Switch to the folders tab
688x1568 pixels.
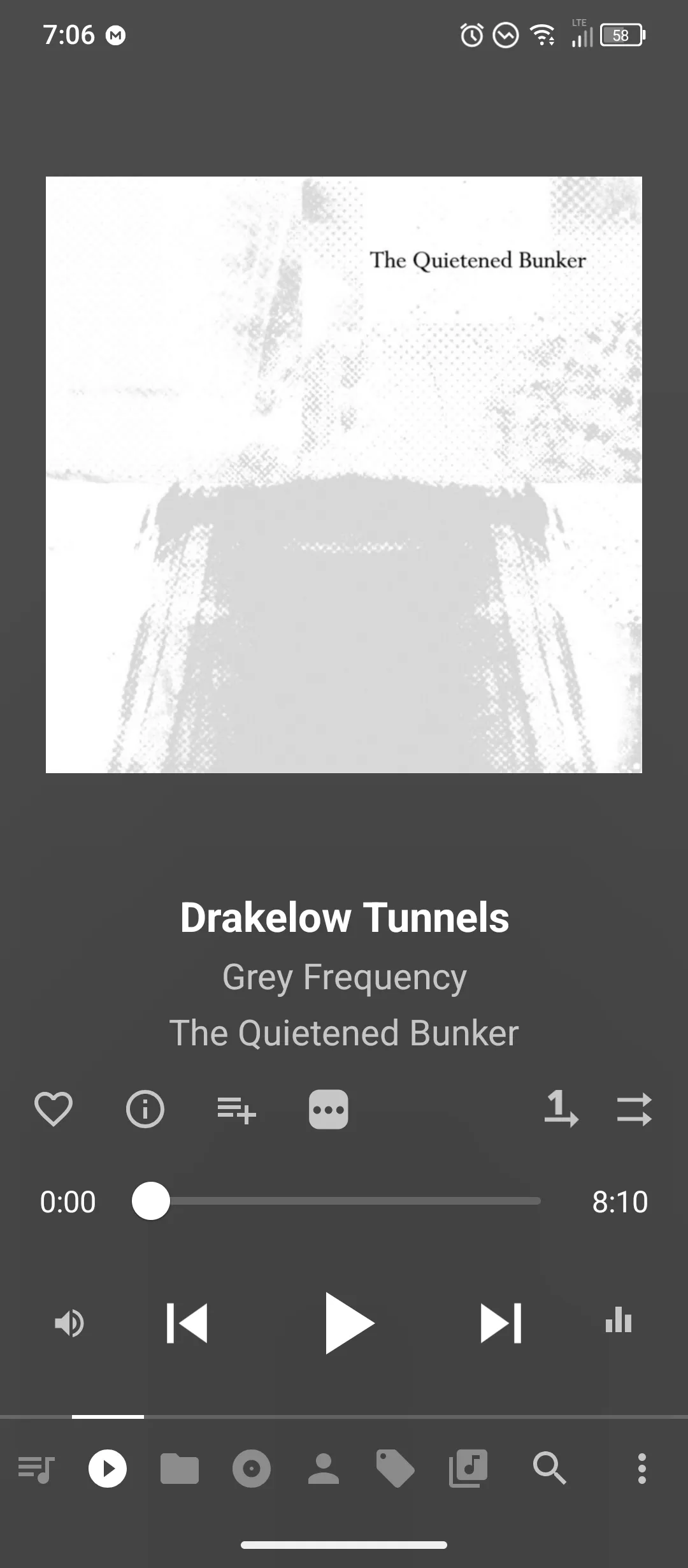click(180, 1469)
